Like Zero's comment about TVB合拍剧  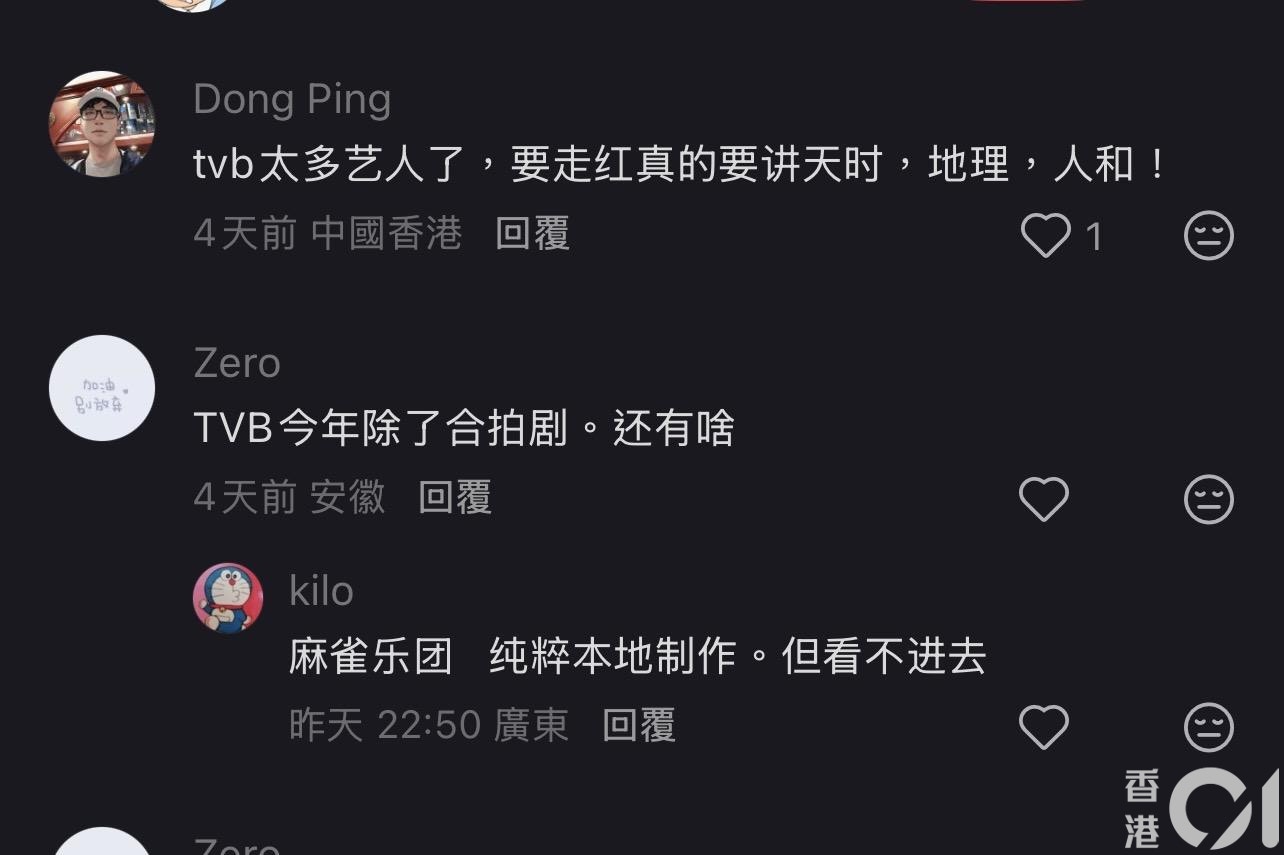(1043, 498)
